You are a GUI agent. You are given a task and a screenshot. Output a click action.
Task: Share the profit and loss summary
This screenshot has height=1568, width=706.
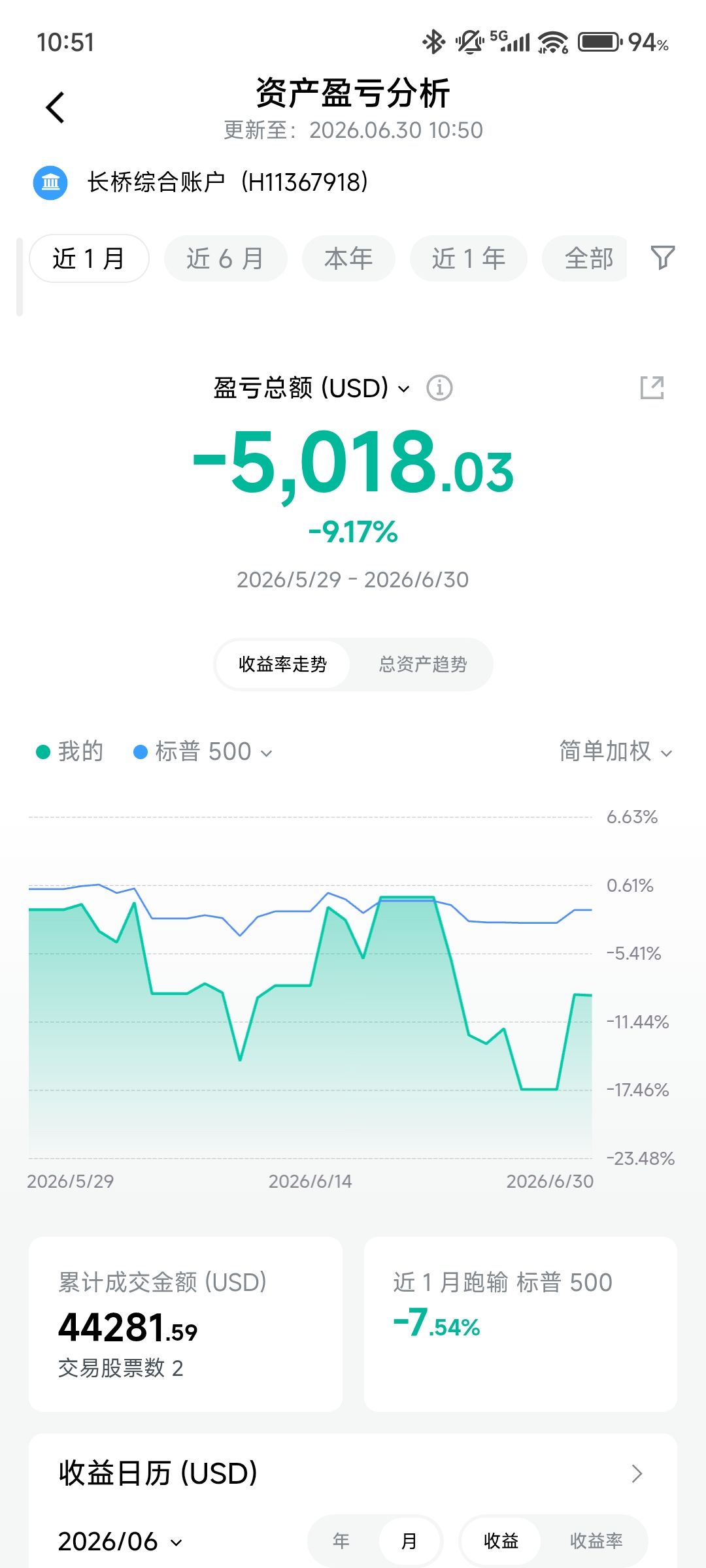point(652,387)
